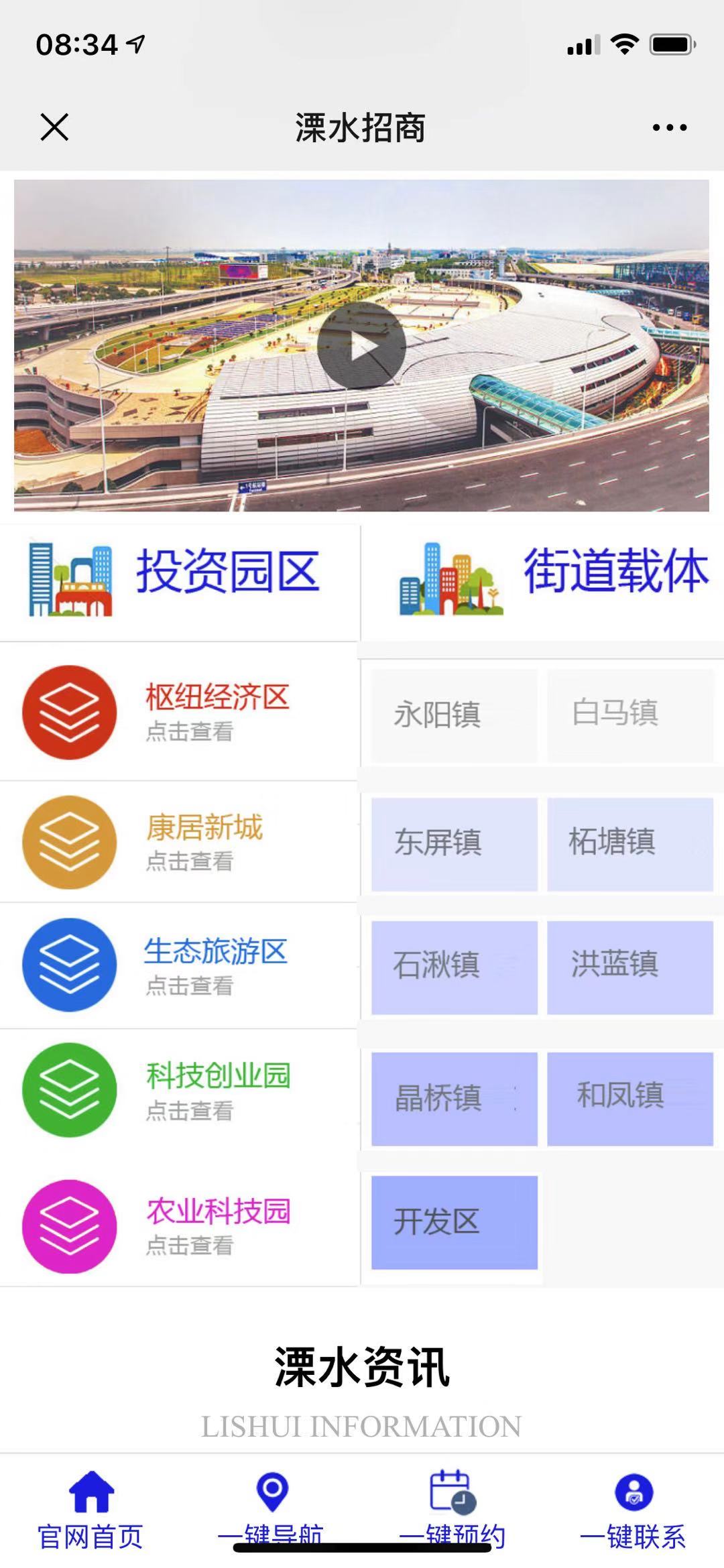
Task: Open 农业科技园 entry
Action: pyautogui.click(x=178, y=1226)
